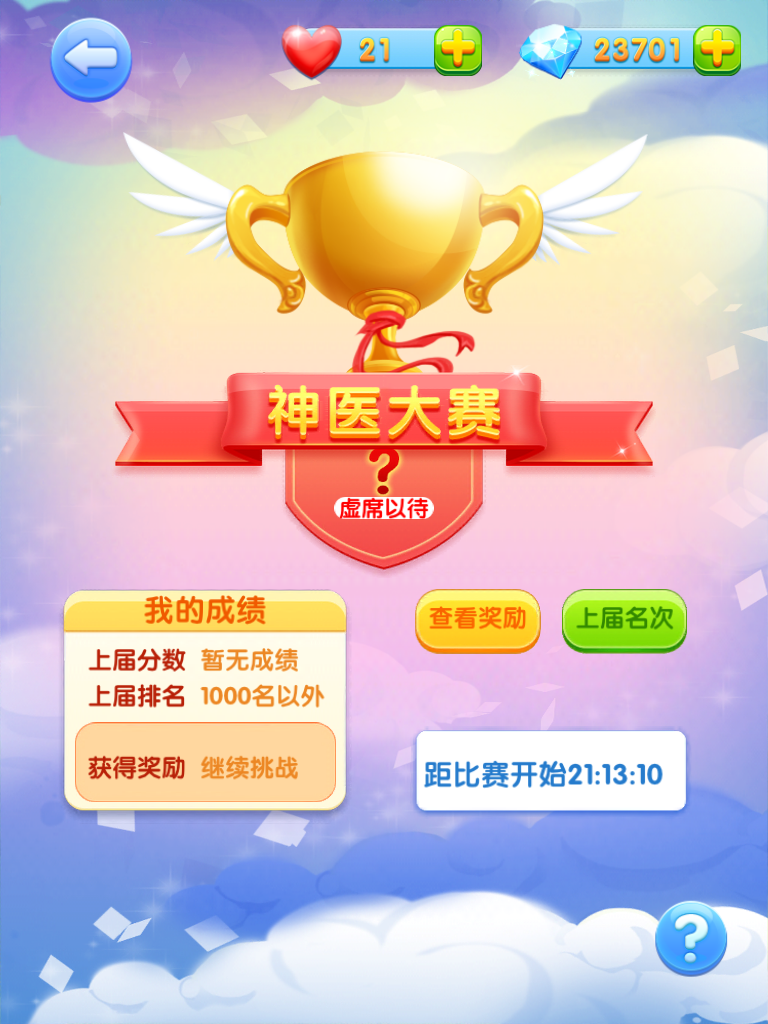Add more hearts with the plus button
This screenshot has width=768, height=1024.
(x=457, y=49)
